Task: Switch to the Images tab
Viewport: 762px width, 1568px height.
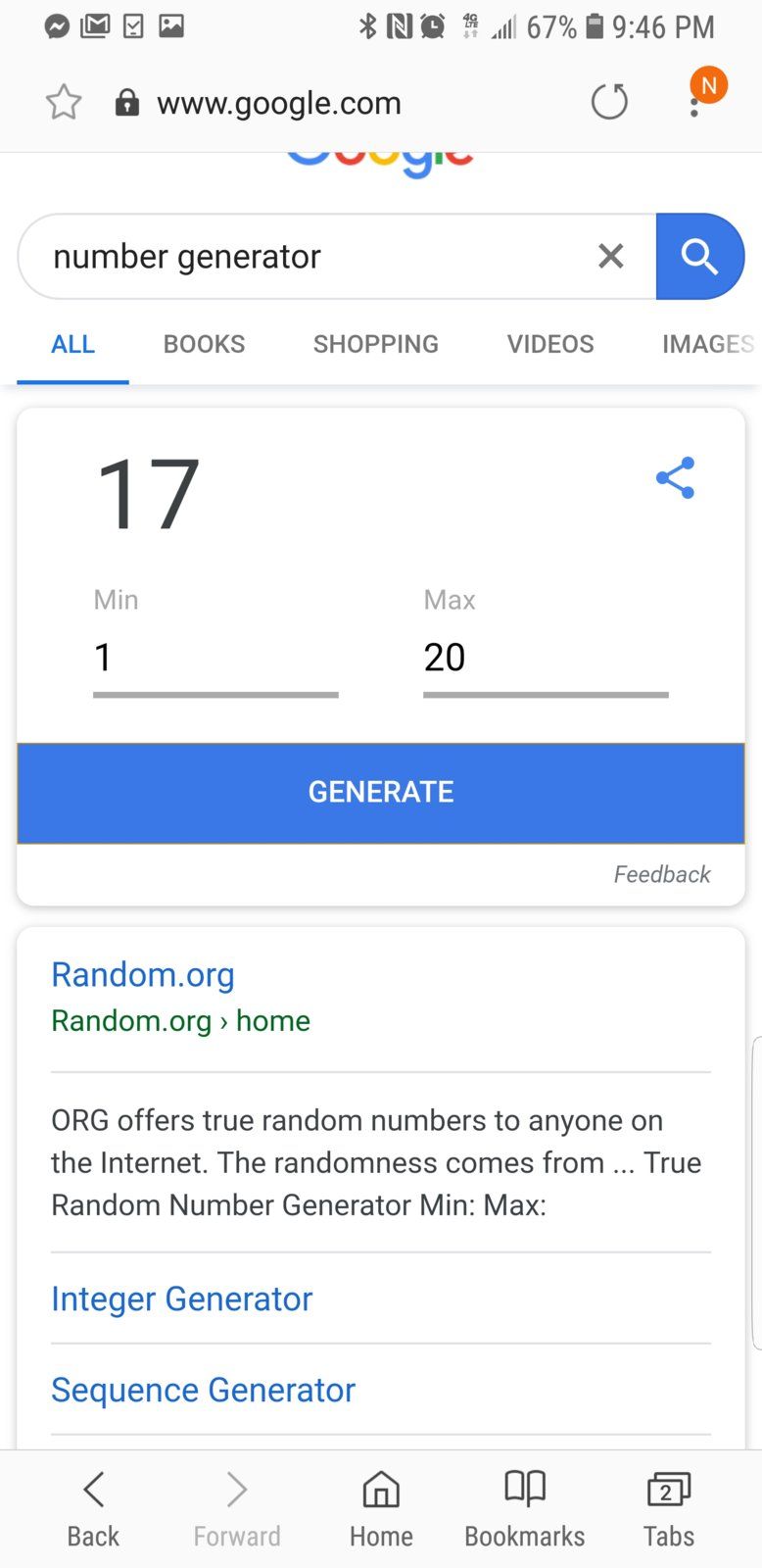Action: [707, 344]
